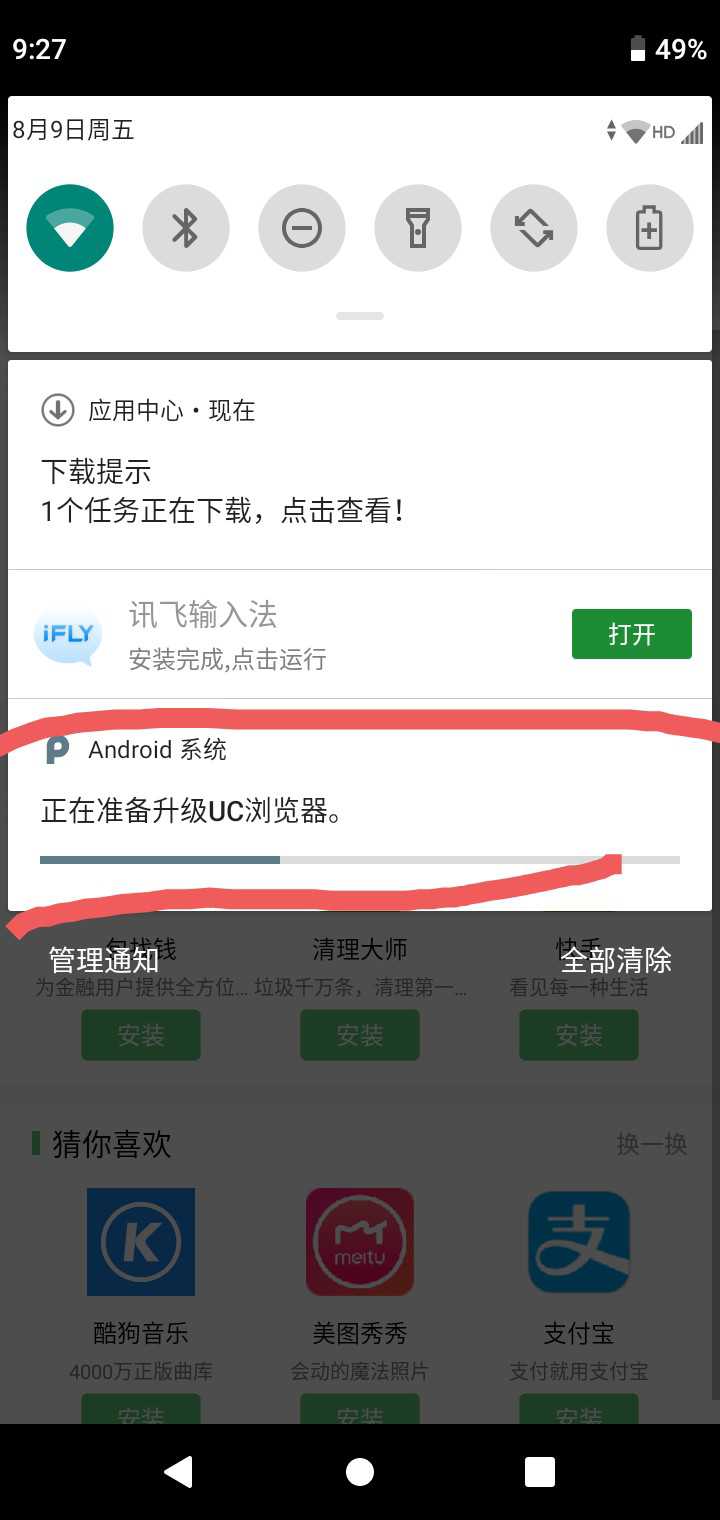Toggle auto-rotate quick setting
The width and height of the screenshot is (720, 1520).
(534, 228)
